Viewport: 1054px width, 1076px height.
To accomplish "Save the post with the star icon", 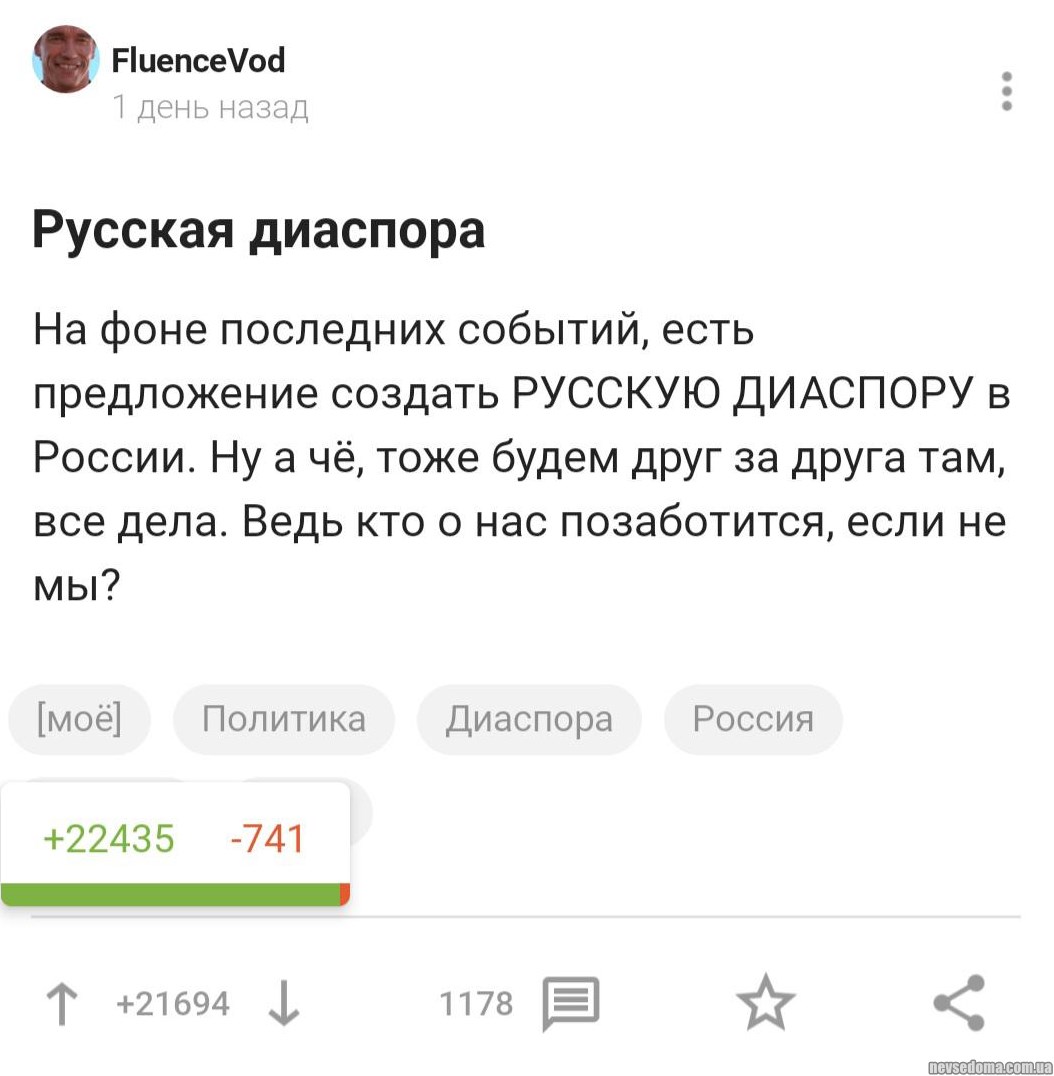I will click(765, 1003).
